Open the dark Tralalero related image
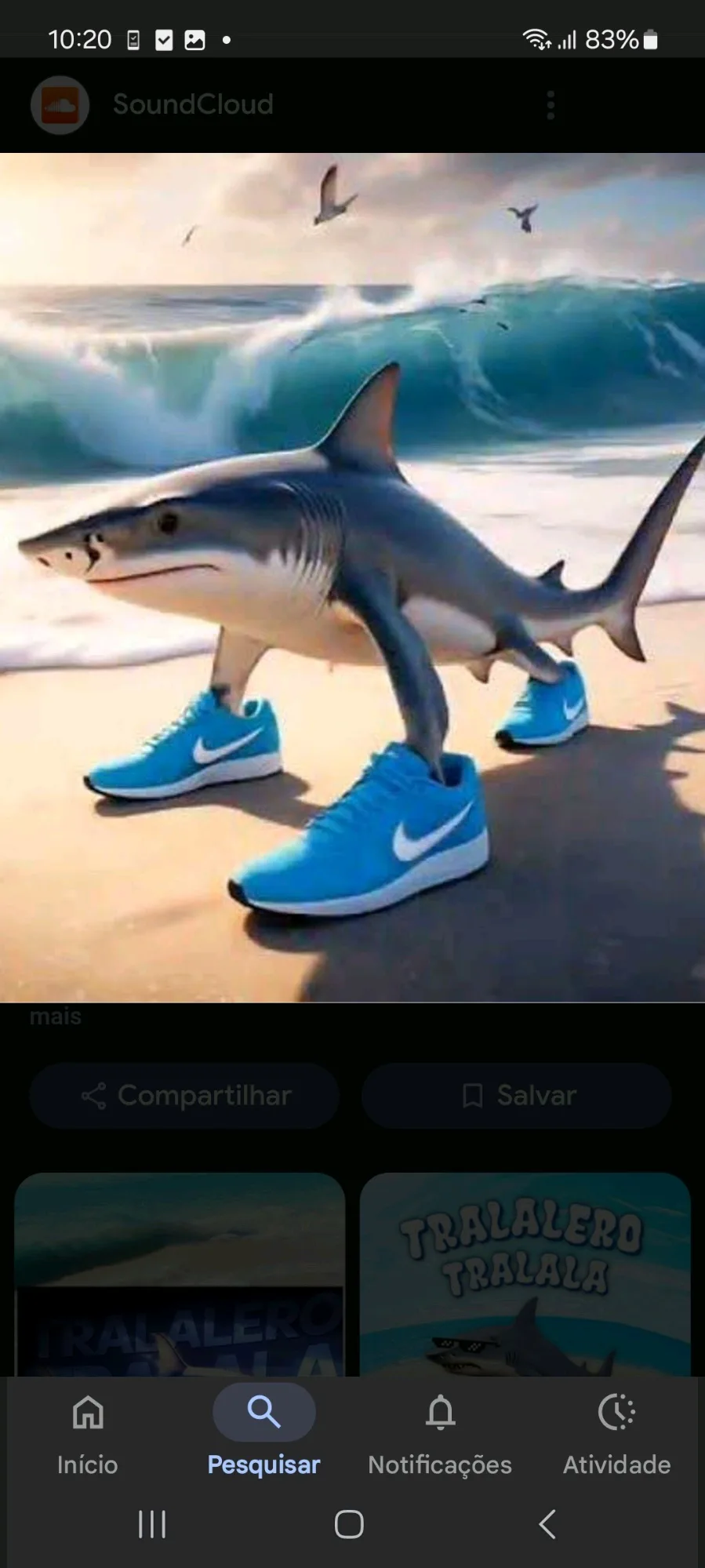This screenshot has height=1568, width=705. [180, 1275]
